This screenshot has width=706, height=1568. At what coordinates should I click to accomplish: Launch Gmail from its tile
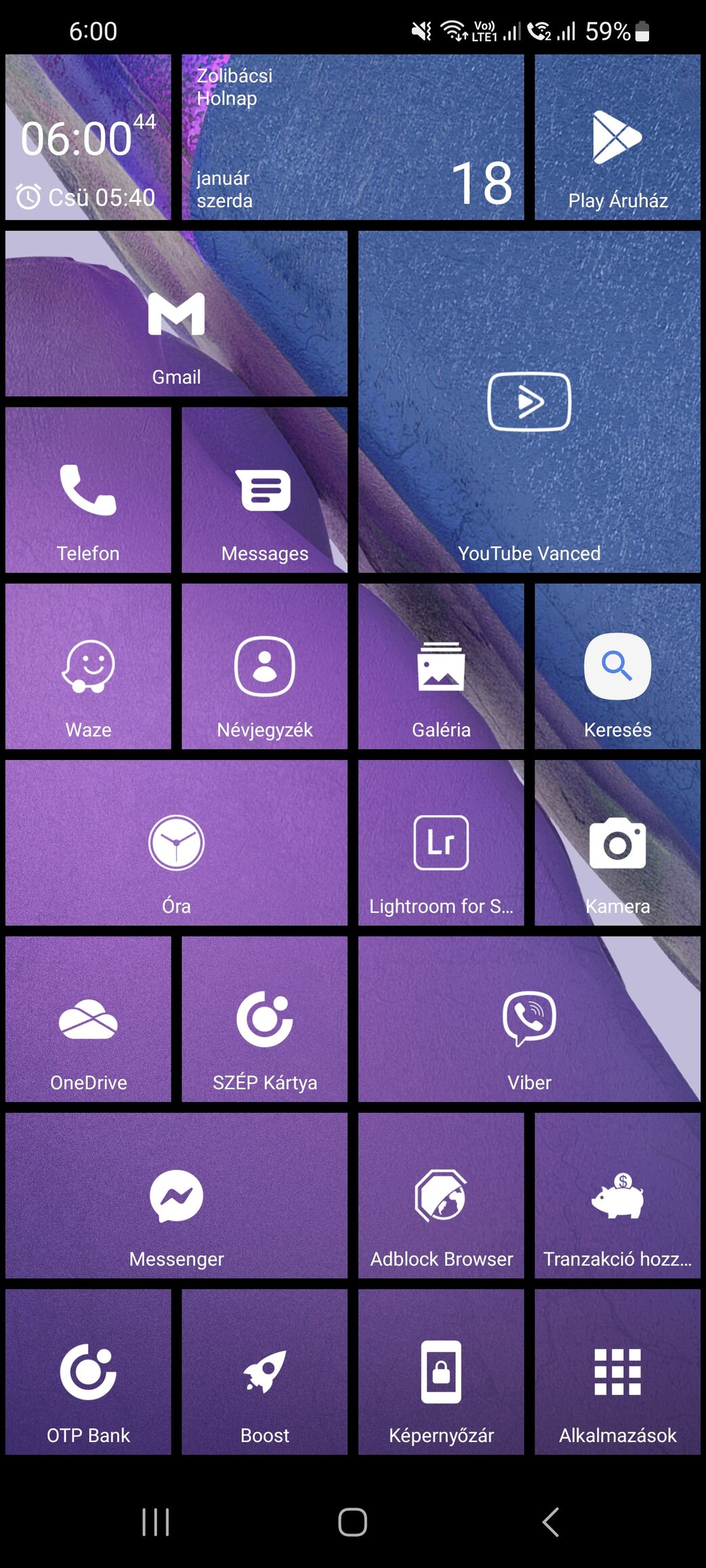[176, 313]
